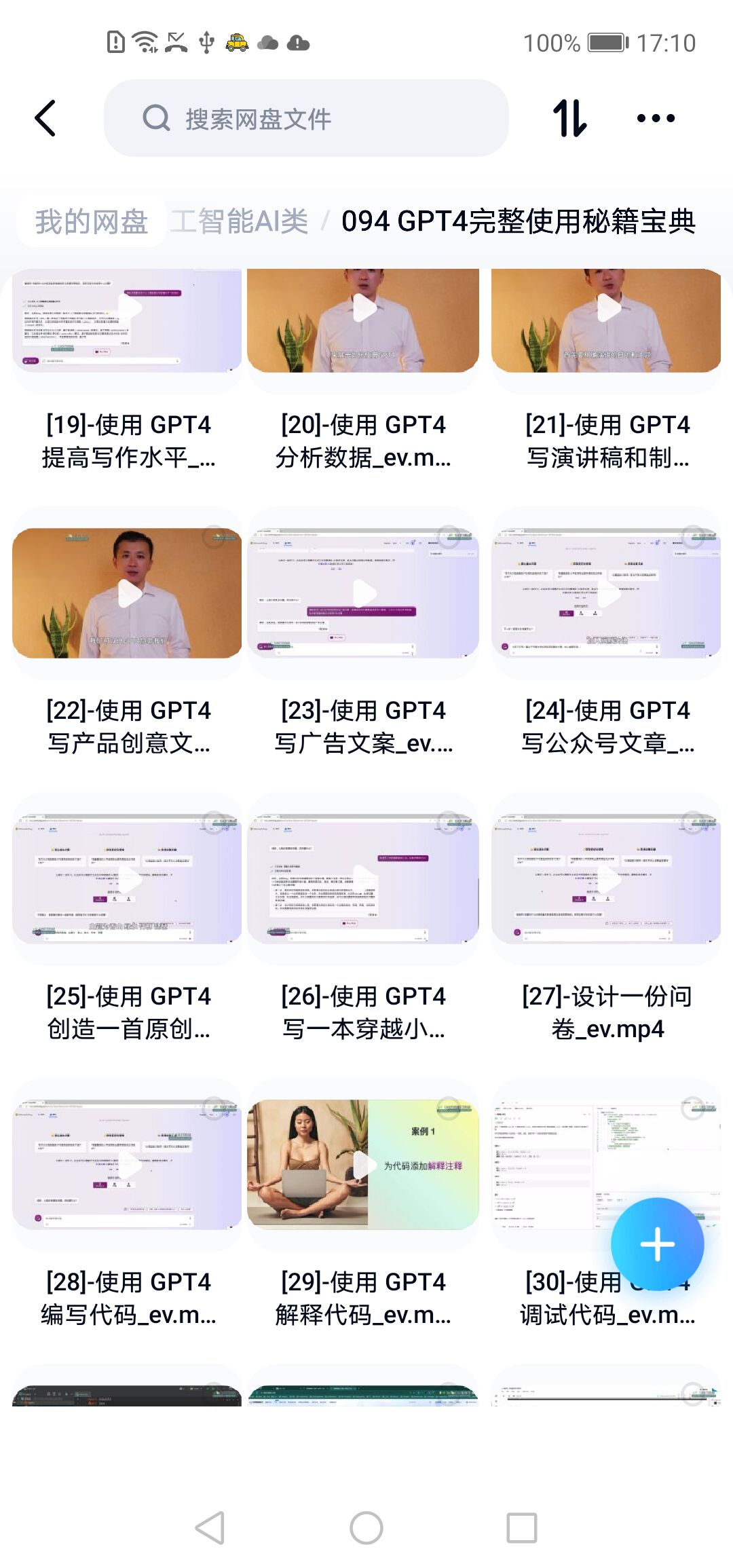Open video [24] 使用GPT4写公众号文章
This screenshot has height=1568, width=733.
(606, 593)
